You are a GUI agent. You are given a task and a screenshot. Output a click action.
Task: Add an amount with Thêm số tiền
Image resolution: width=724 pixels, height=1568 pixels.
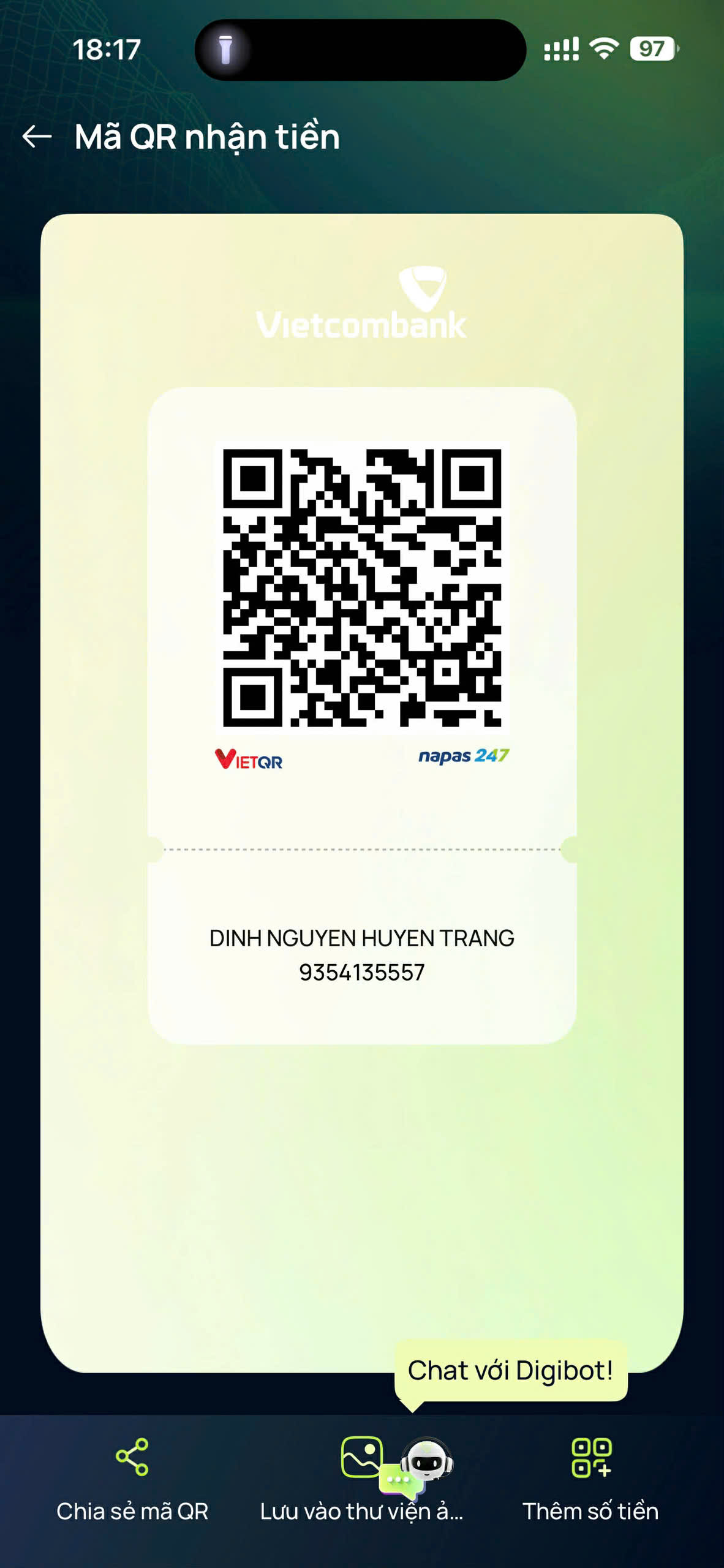590,1477
